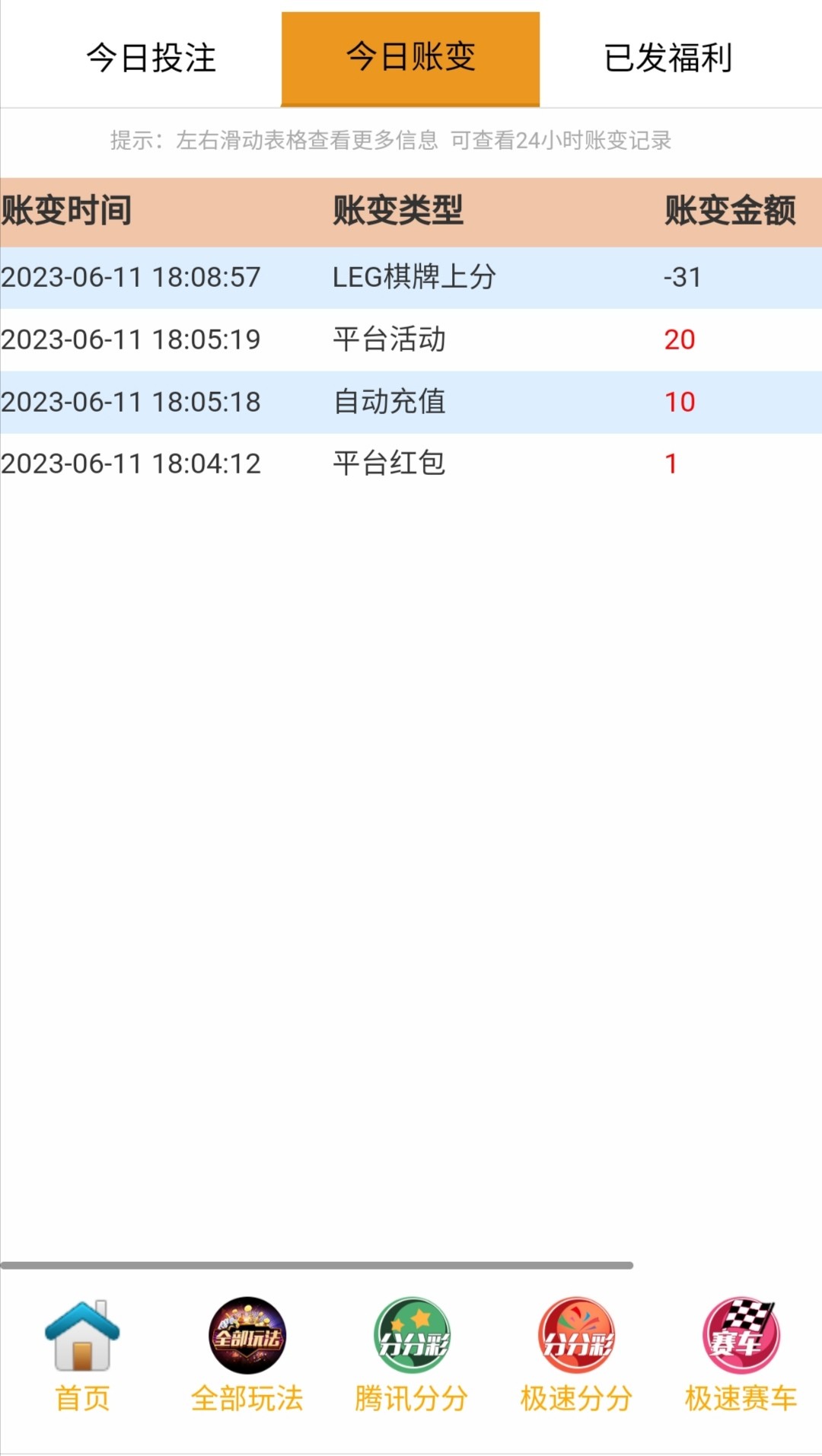Go to 首页 home
The image size is (822, 1456).
pyautogui.click(x=82, y=1356)
